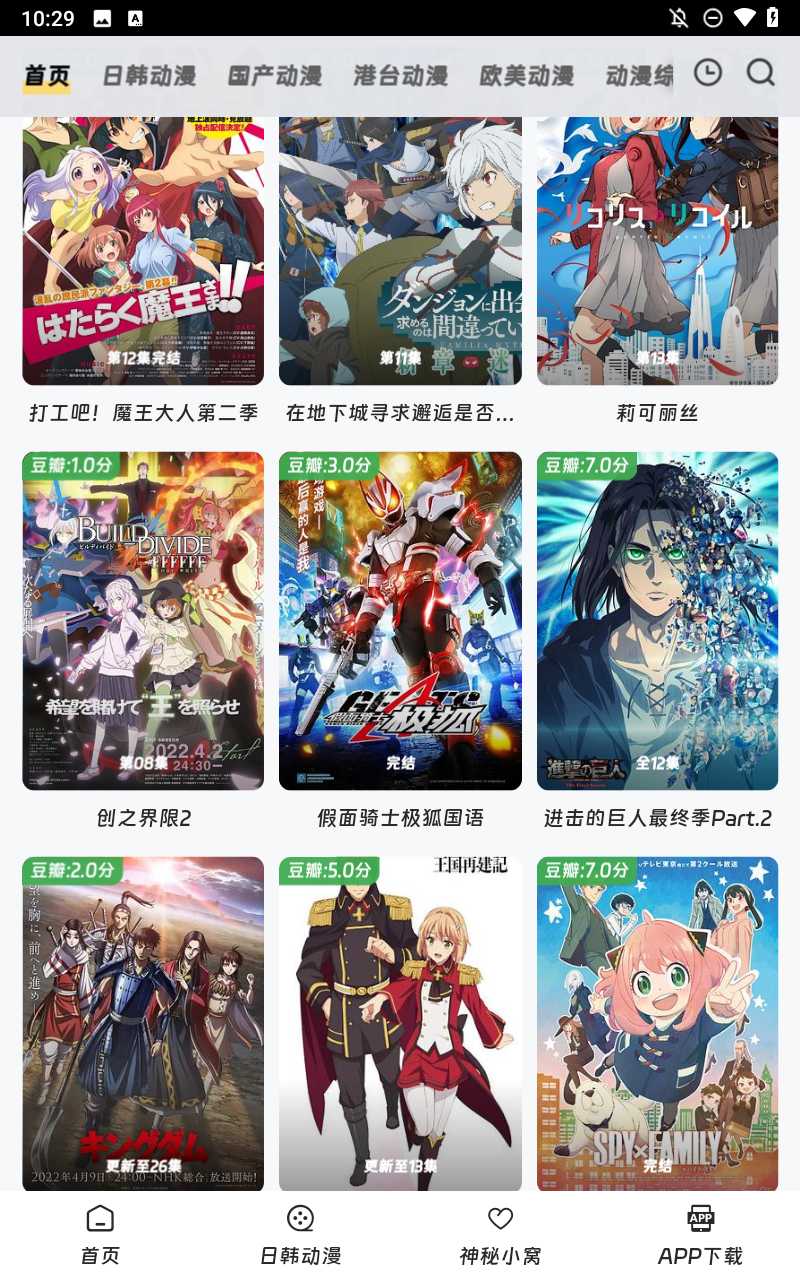The height and width of the screenshot is (1280, 800).
Task: Open the search icon
Action: point(761,72)
